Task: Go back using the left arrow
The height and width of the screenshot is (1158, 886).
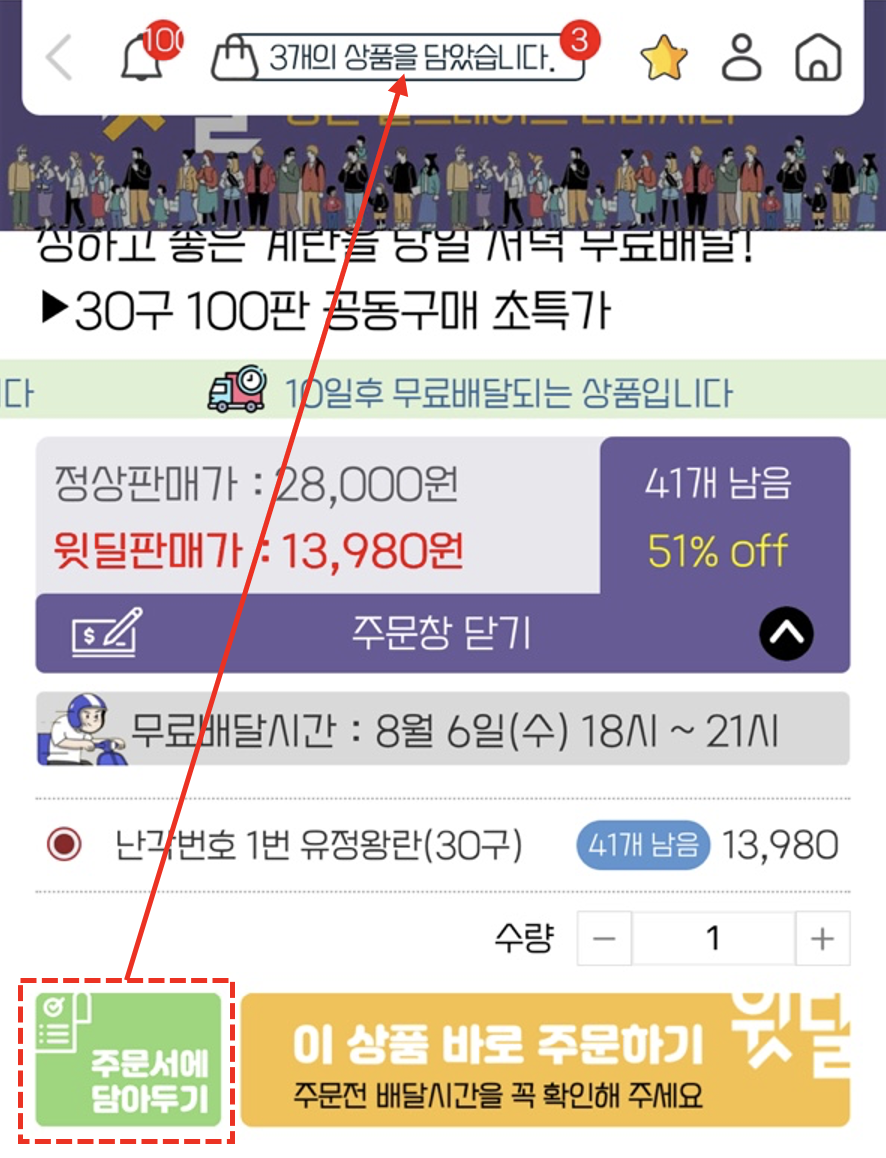Action: tap(60, 59)
